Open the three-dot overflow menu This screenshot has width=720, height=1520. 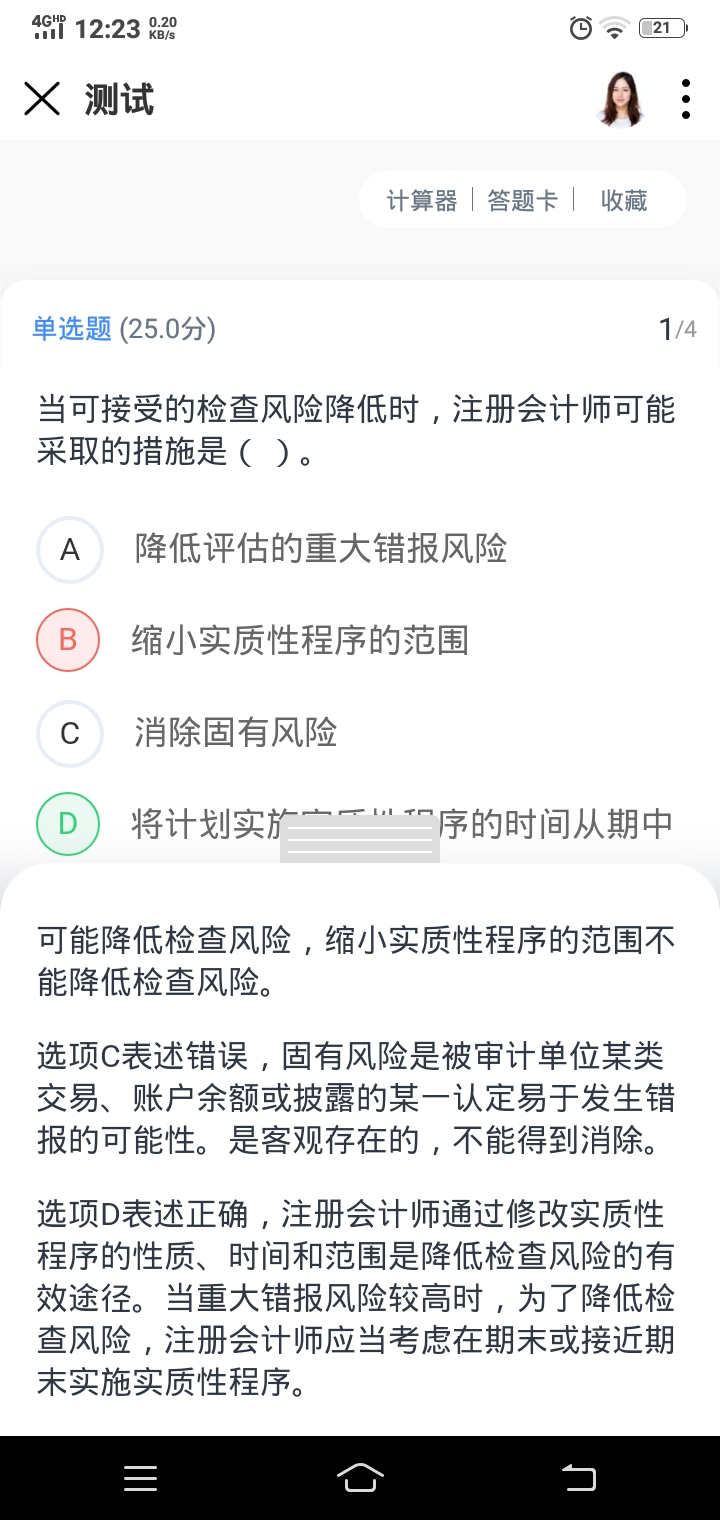(685, 99)
